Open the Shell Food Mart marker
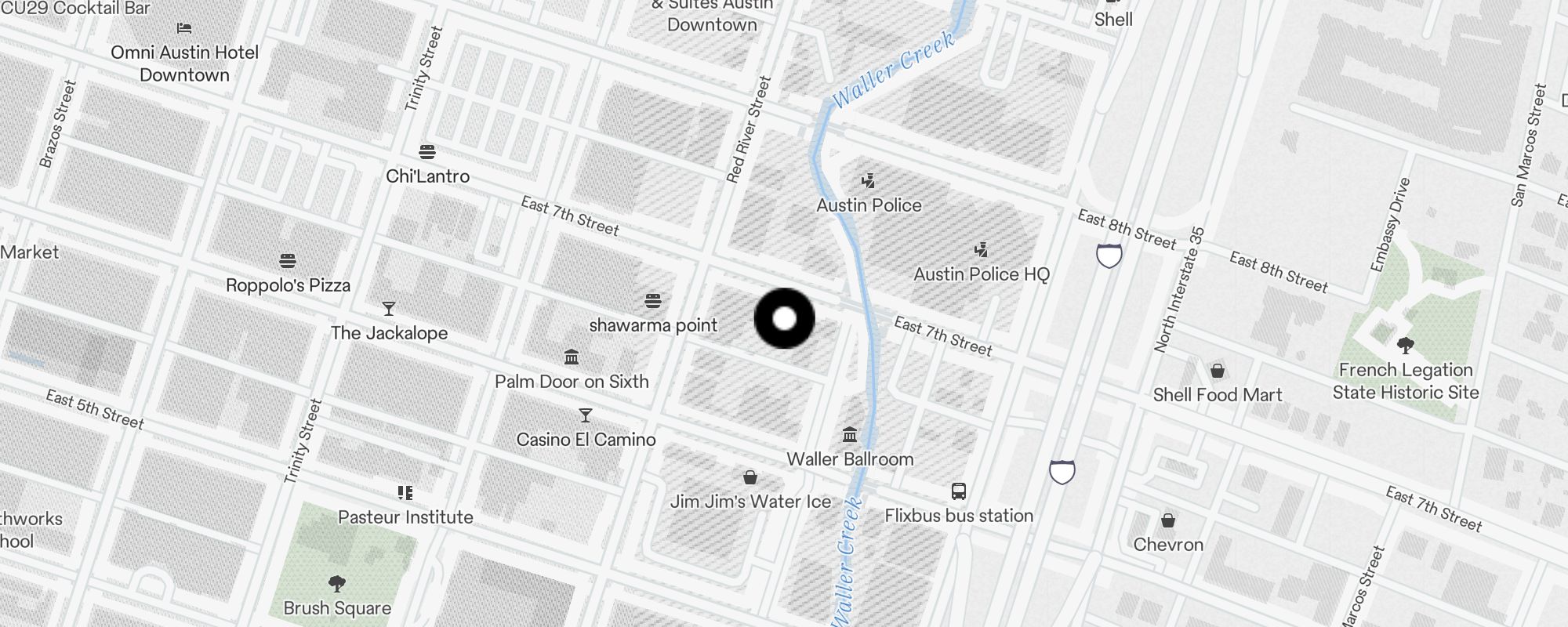Screen dimensions: 1568x627 click(1218, 371)
